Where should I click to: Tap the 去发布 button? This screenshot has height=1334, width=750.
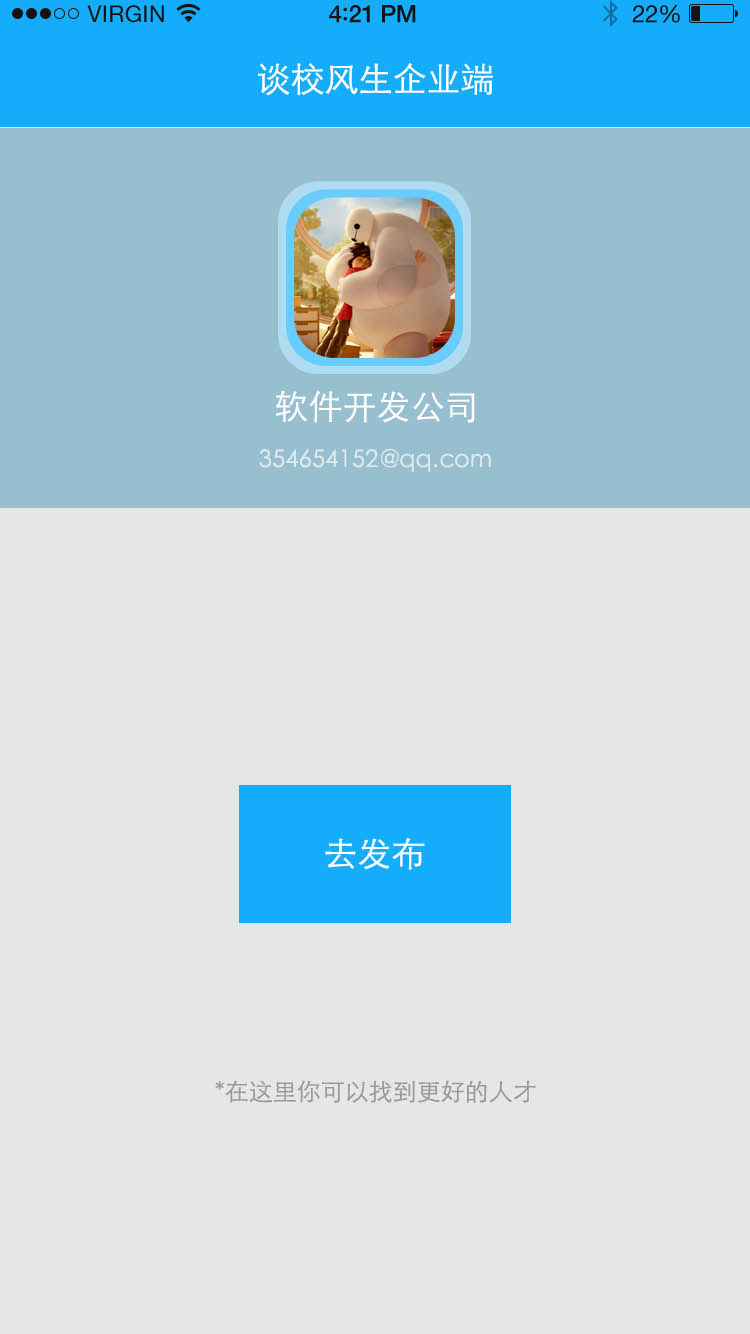[374, 853]
